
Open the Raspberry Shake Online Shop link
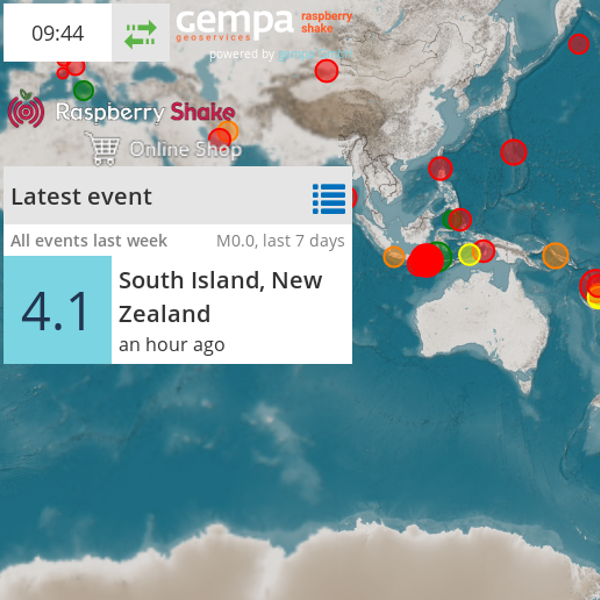(164, 149)
